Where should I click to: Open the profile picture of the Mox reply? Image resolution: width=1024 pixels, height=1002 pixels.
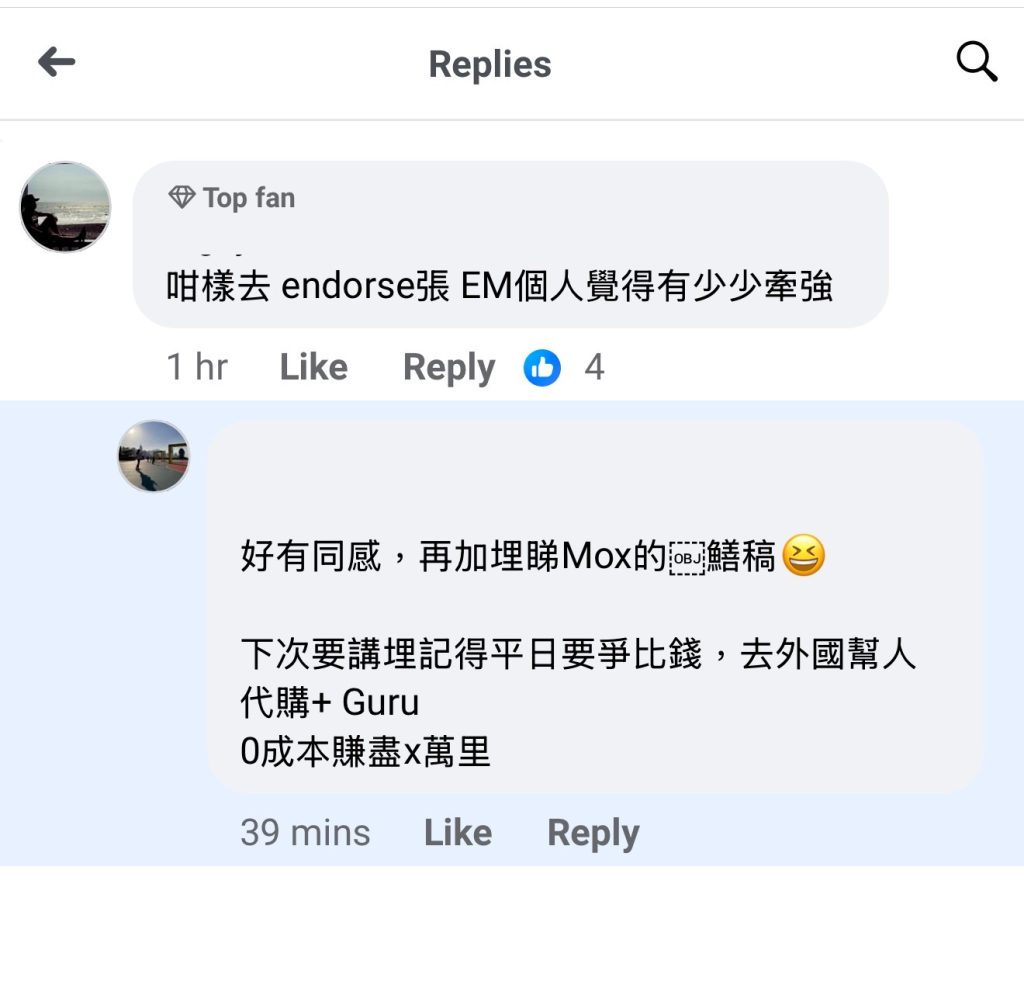pos(153,456)
